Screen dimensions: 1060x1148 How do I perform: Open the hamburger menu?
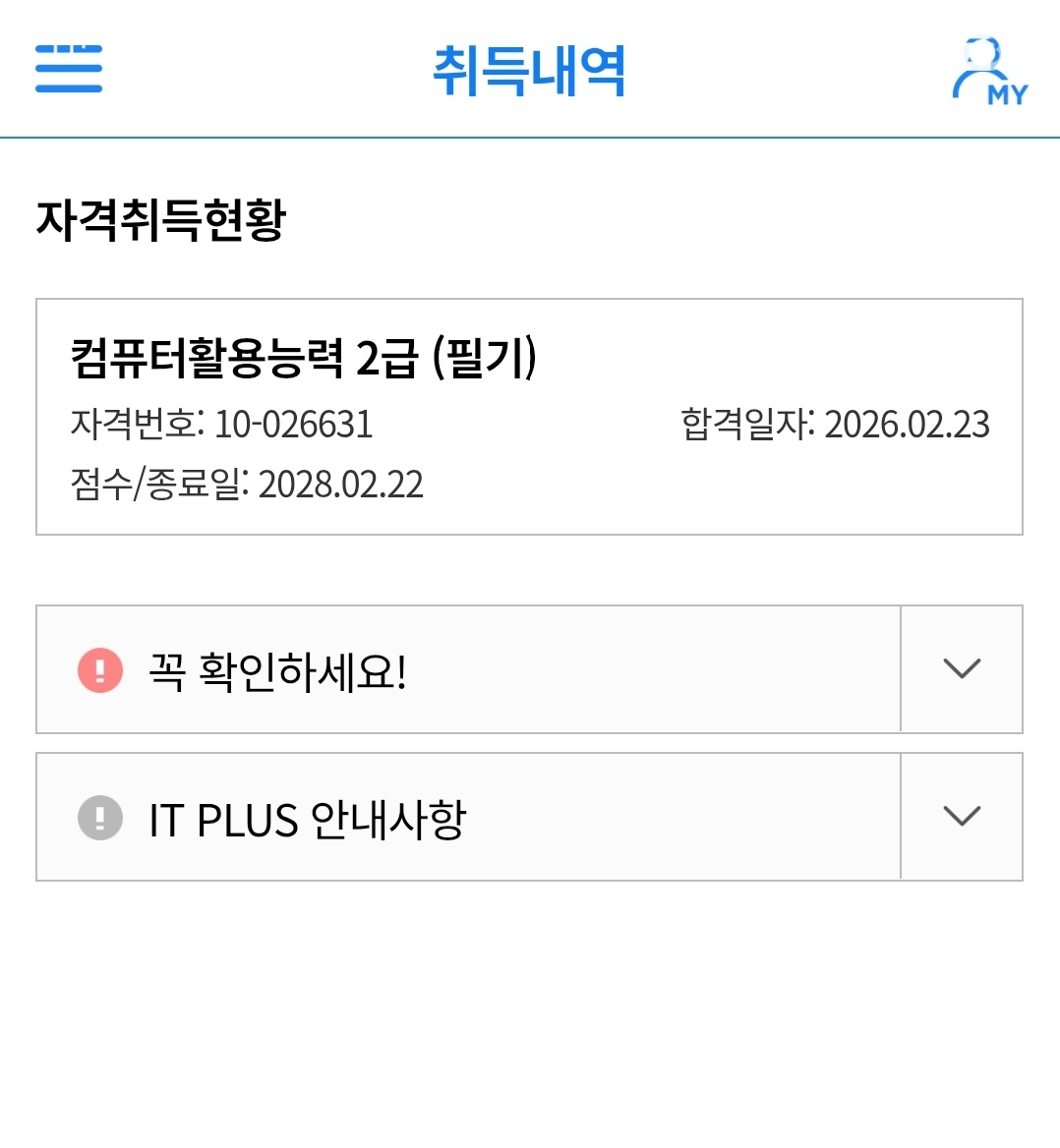[x=69, y=69]
